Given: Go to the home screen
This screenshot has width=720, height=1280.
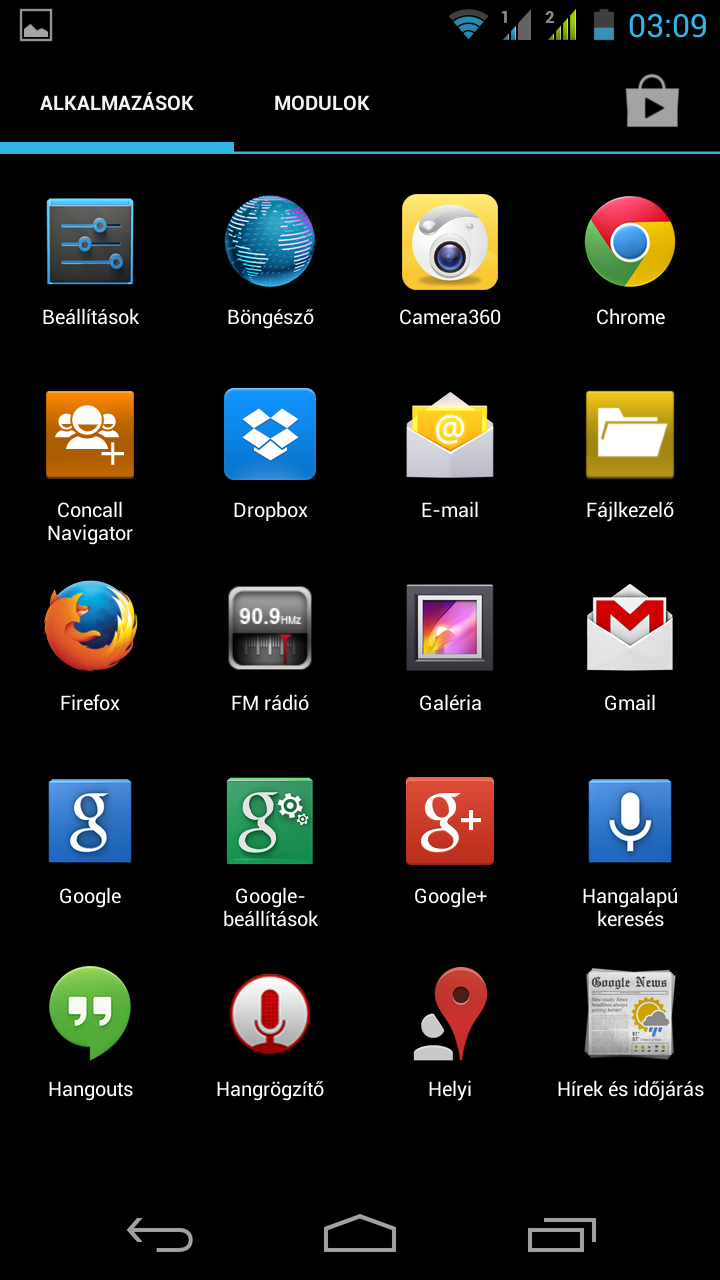Looking at the screenshot, I should pyautogui.click(x=360, y=1234).
